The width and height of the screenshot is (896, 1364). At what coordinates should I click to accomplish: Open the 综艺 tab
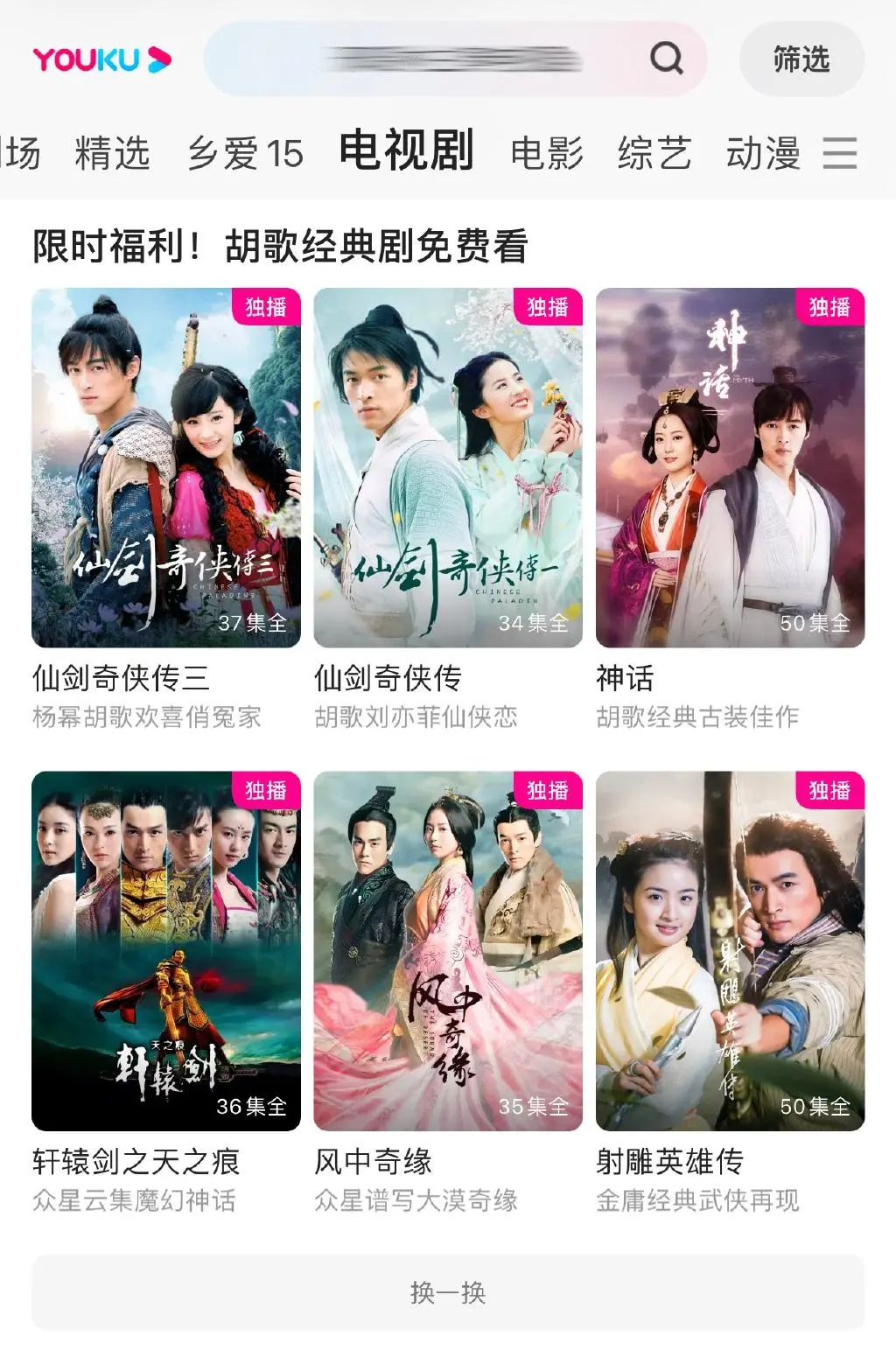coord(654,153)
